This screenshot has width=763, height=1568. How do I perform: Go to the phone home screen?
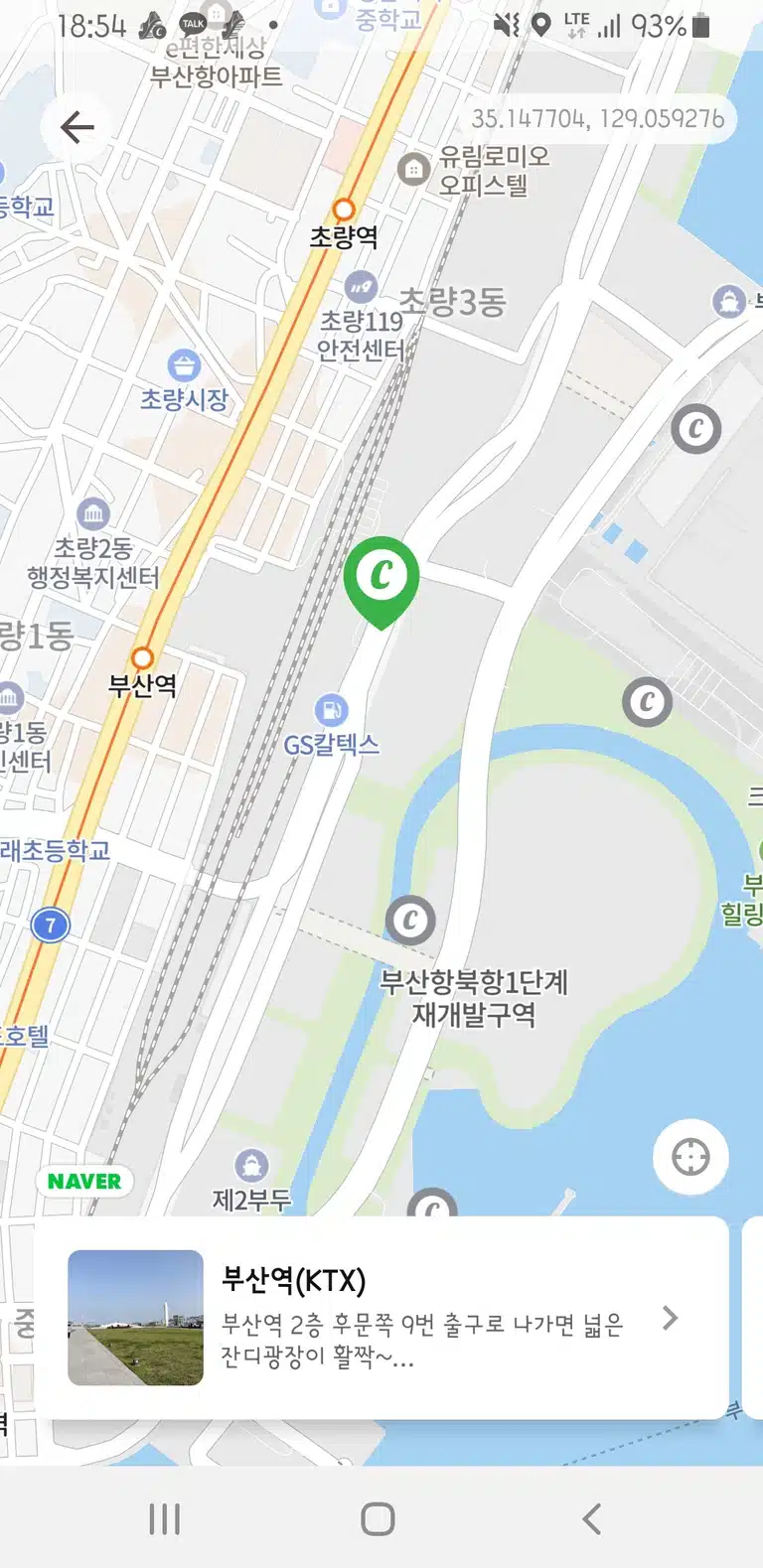378,1518
